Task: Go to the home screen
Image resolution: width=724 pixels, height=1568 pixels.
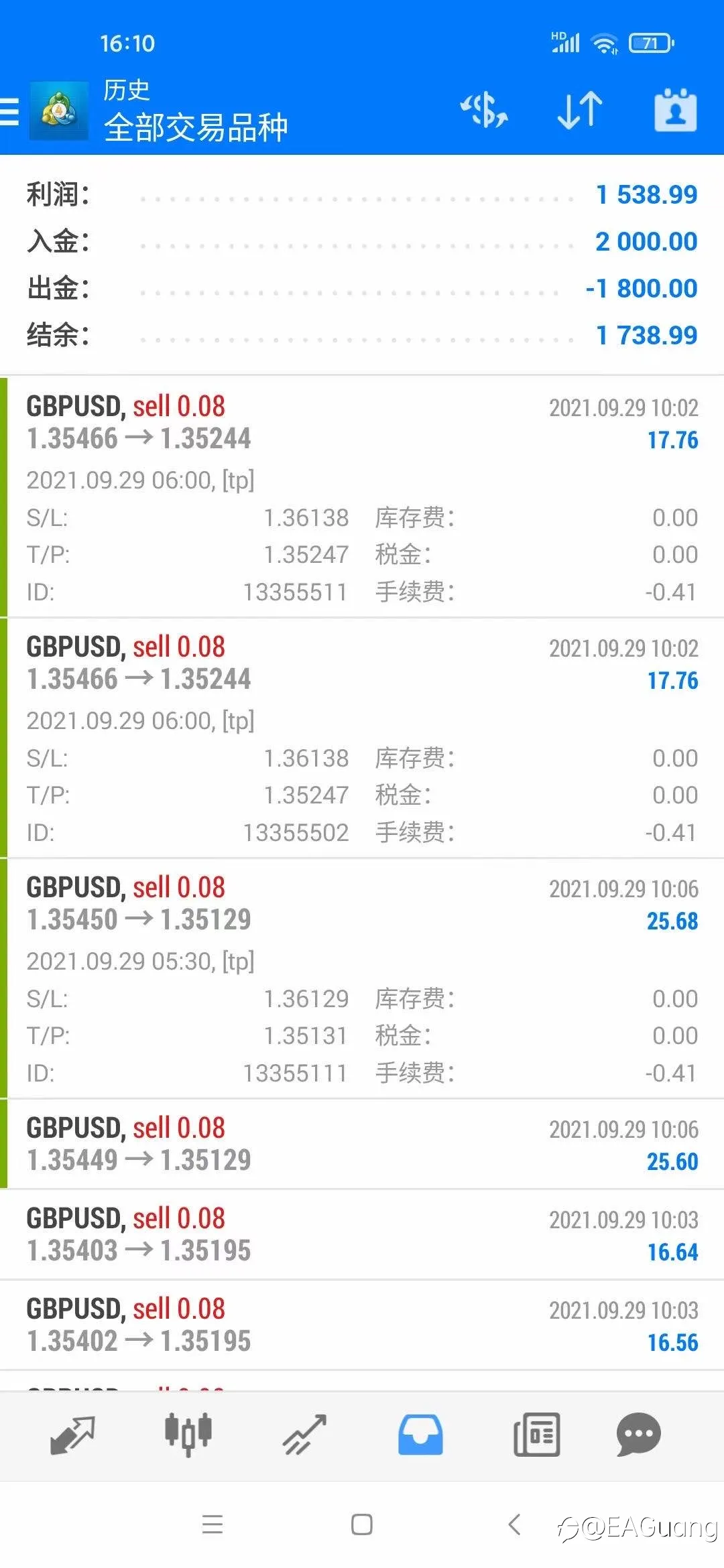Action: [x=362, y=1524]
